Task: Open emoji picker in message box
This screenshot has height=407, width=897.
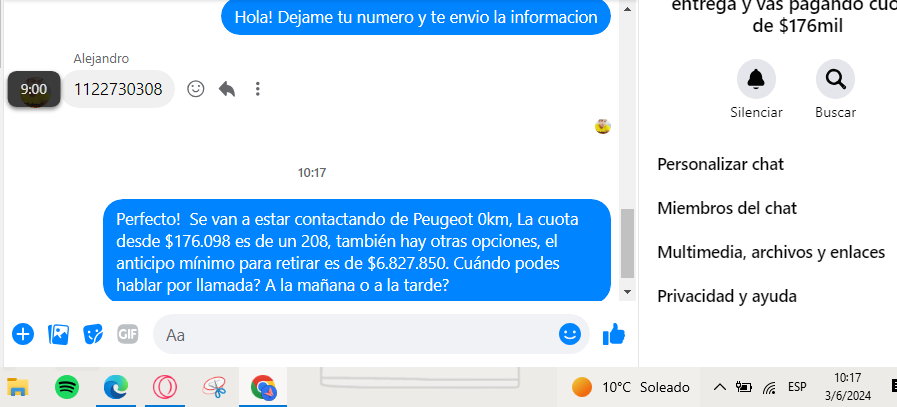Action: click(x=570, y=334)
